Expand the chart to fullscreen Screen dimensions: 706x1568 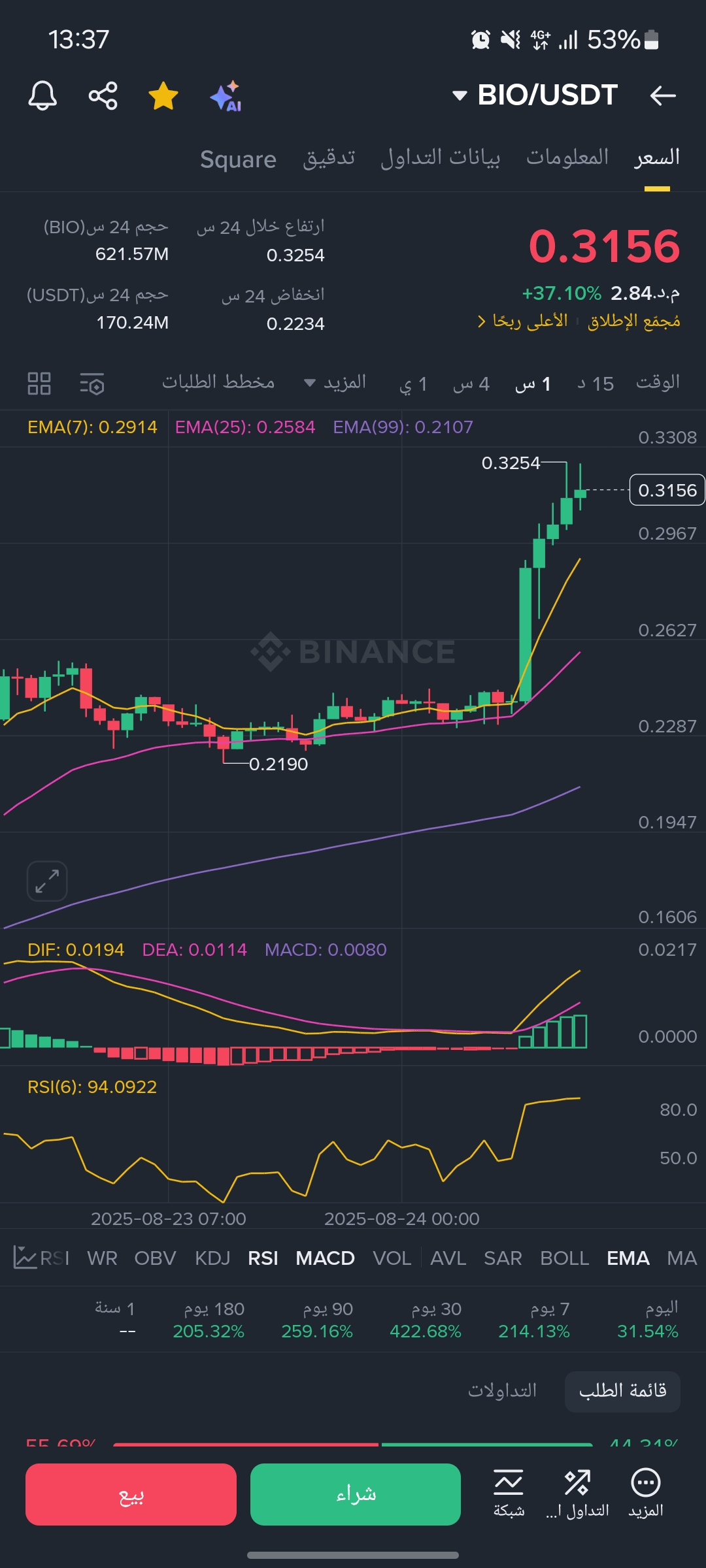(x=47, y=881)
